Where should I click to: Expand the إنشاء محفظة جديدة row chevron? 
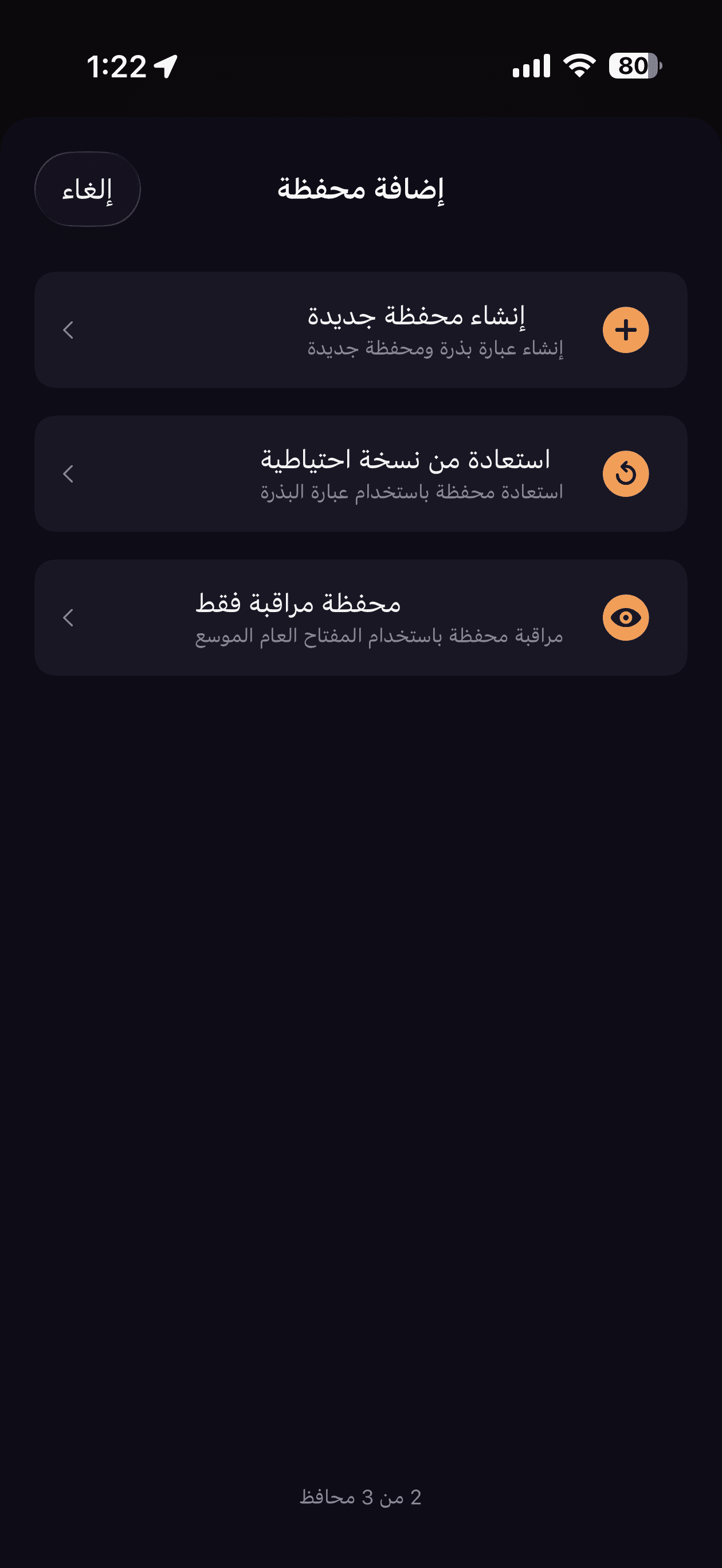tap(69, 331)
